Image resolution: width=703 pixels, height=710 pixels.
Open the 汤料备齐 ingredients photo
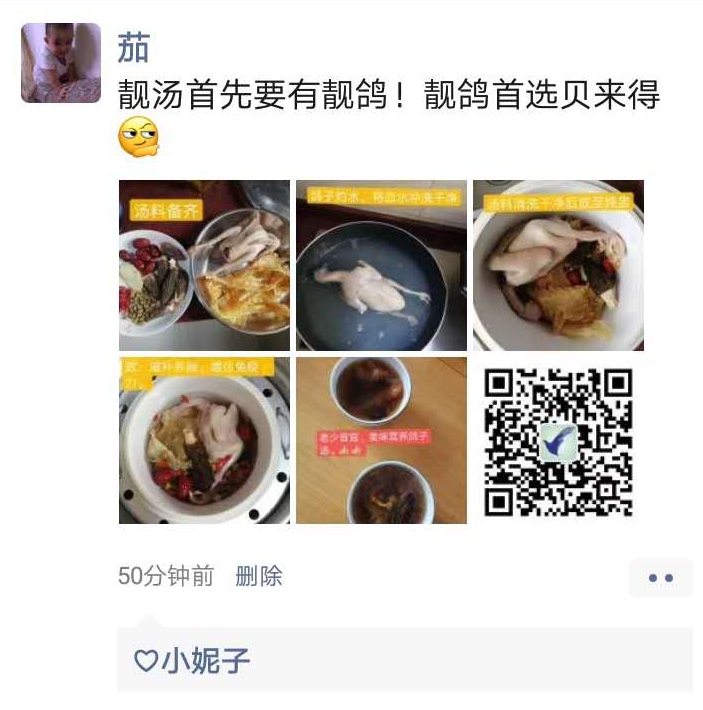[x=204, y=265]
